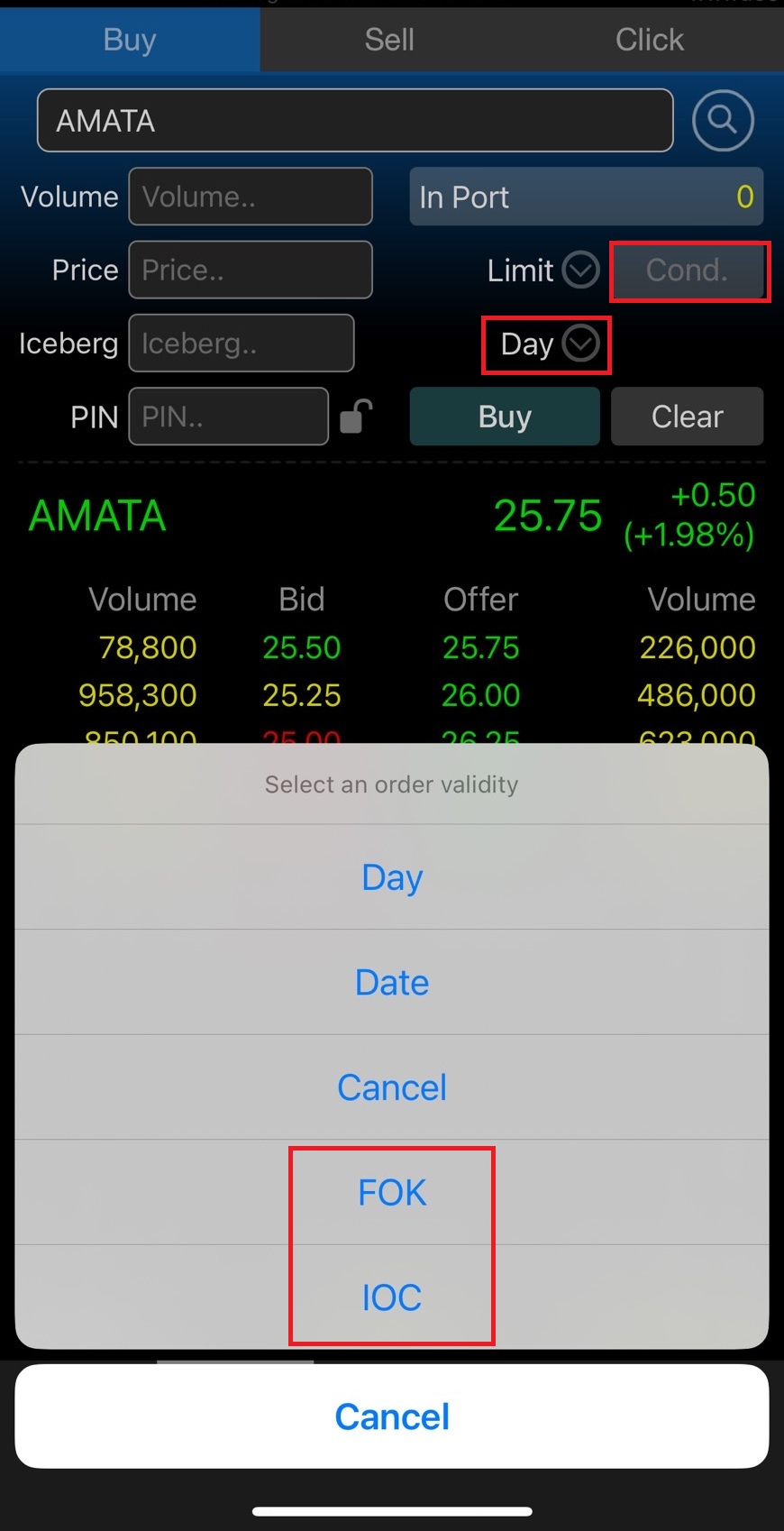Choose Day order validity
Screen dimensions: 784x1531
tap(392, 877)
